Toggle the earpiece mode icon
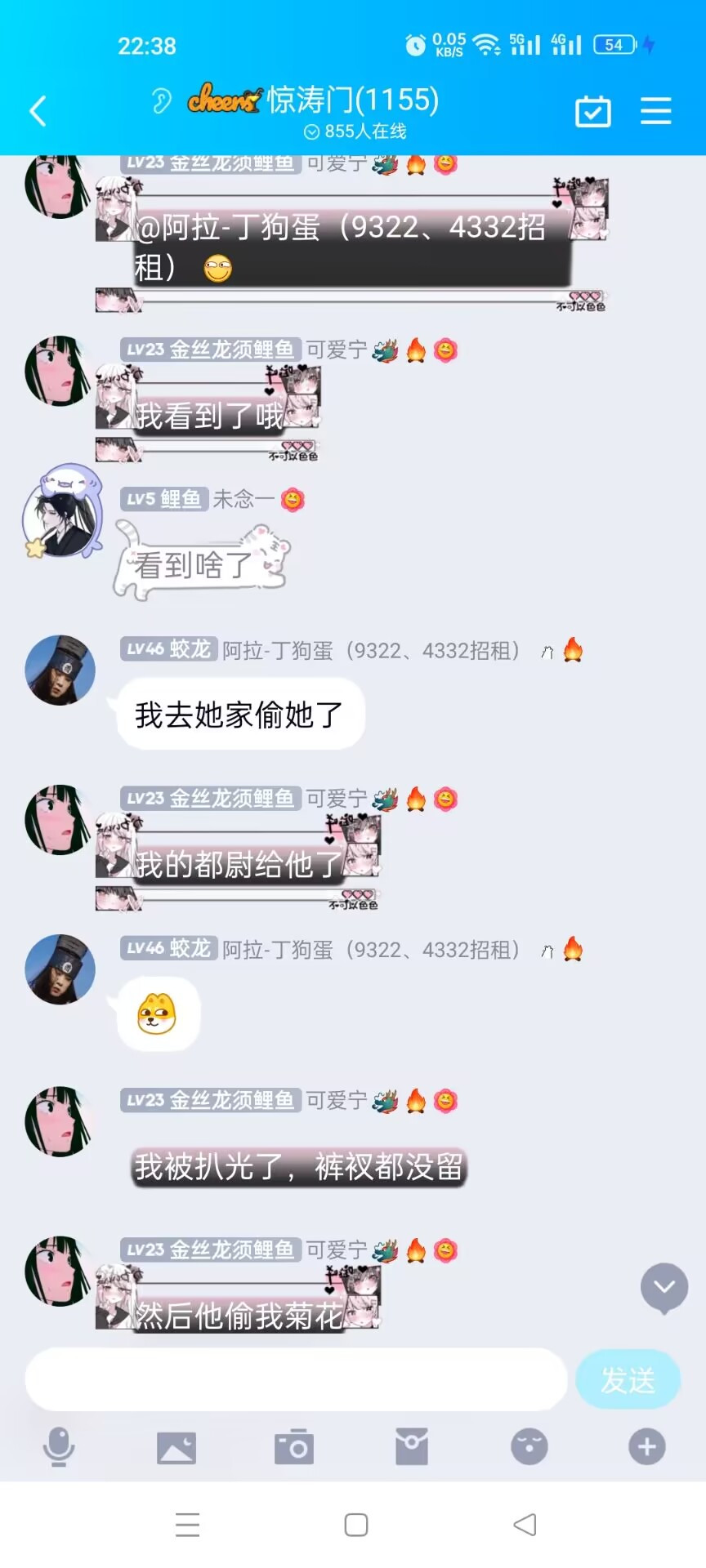Viewport: 706px width, 1568px height. click(x=162, y=101)
